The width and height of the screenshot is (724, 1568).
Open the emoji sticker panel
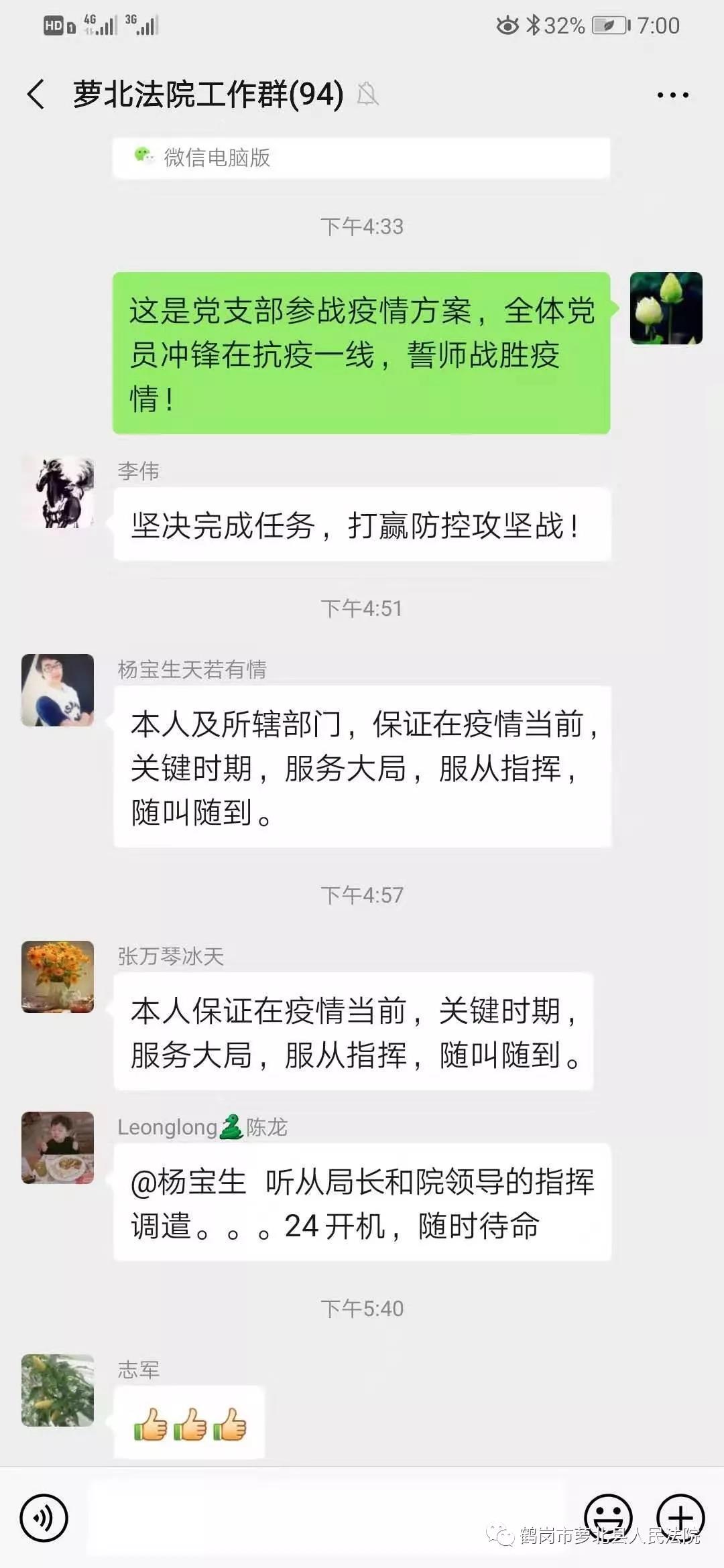608,1516
